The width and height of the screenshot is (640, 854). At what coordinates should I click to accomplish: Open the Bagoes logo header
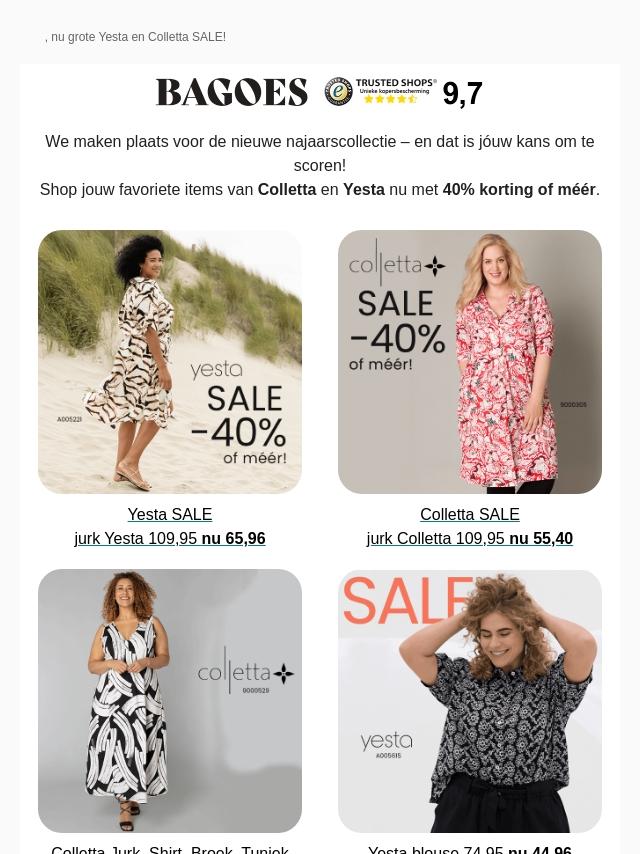click(x=232, y=92)
